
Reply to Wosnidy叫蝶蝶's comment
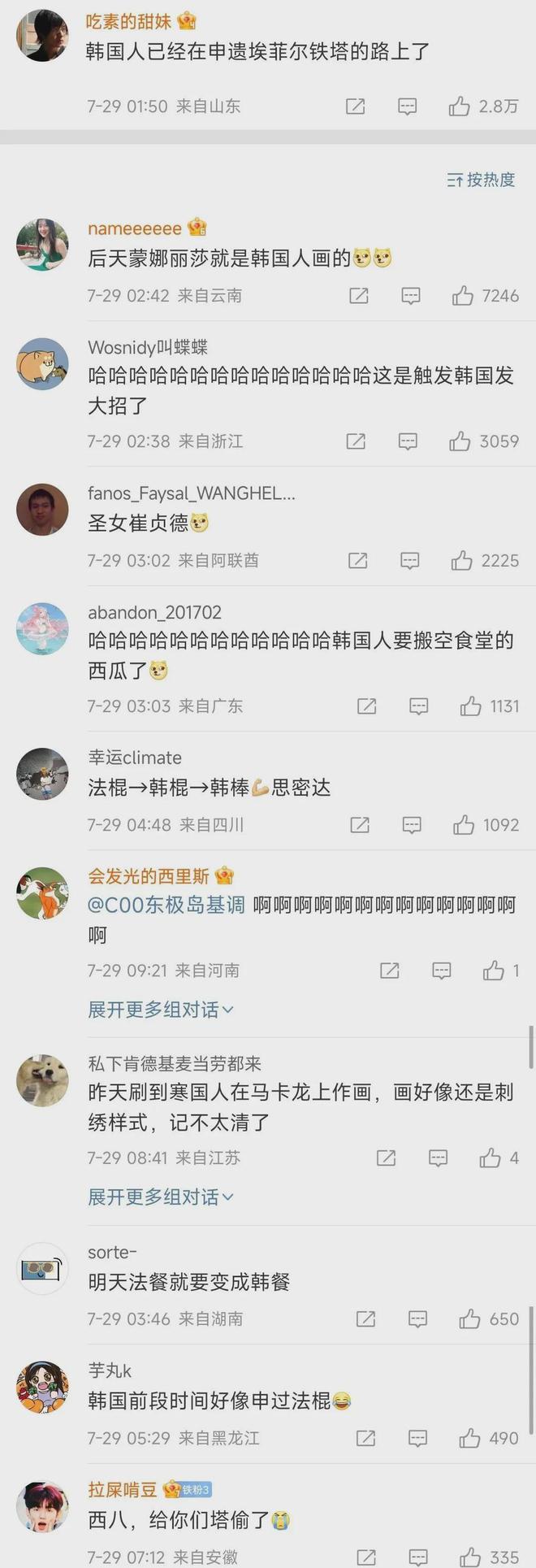click(408, 441)
